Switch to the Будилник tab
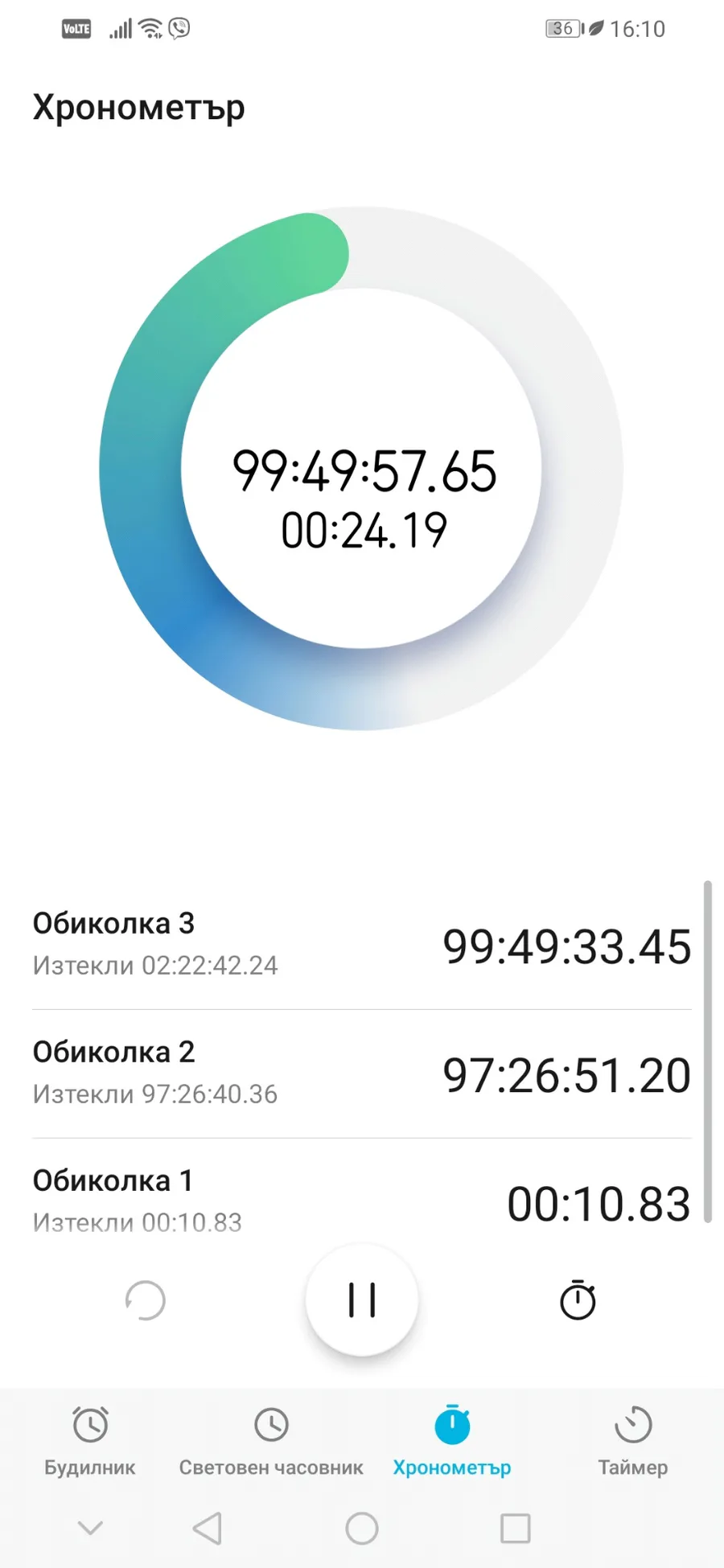The width and height of the screenshot is (724, 1568). tap(90, 1441)
